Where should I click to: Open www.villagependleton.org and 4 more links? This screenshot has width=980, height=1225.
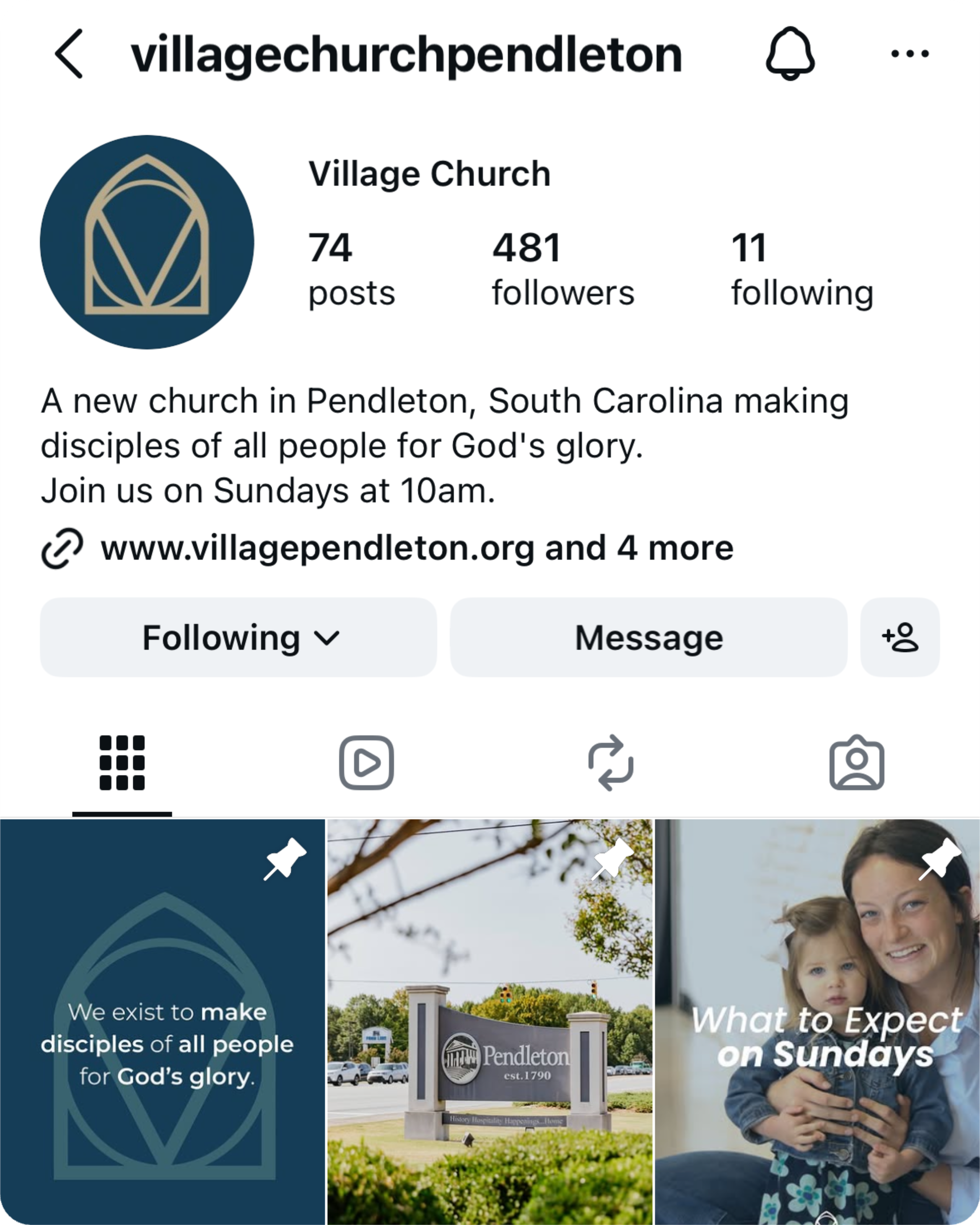[x=416, y=548]
